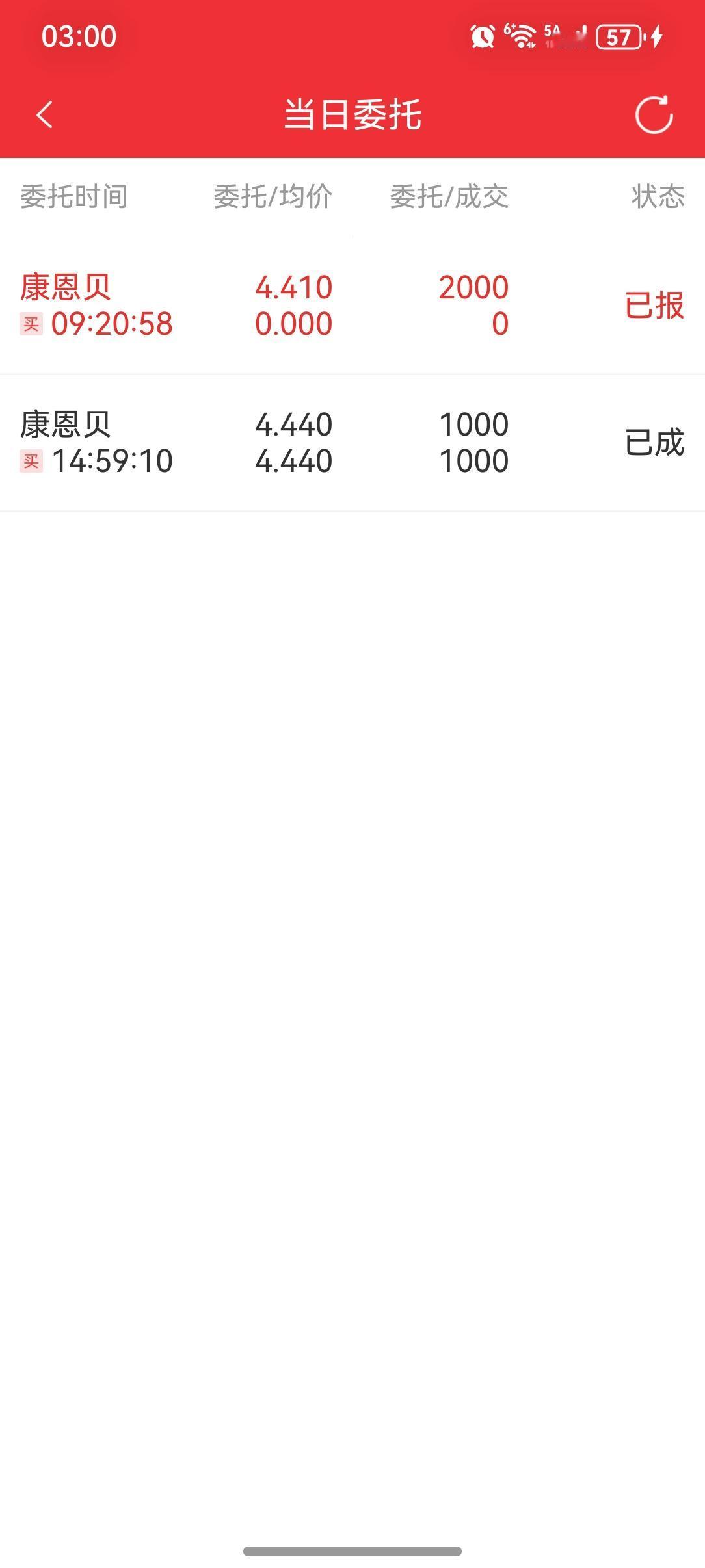Tap the 状态 column header
Image resolution: width=705 pixels, height=1568 pixels.
click(656, 199)
